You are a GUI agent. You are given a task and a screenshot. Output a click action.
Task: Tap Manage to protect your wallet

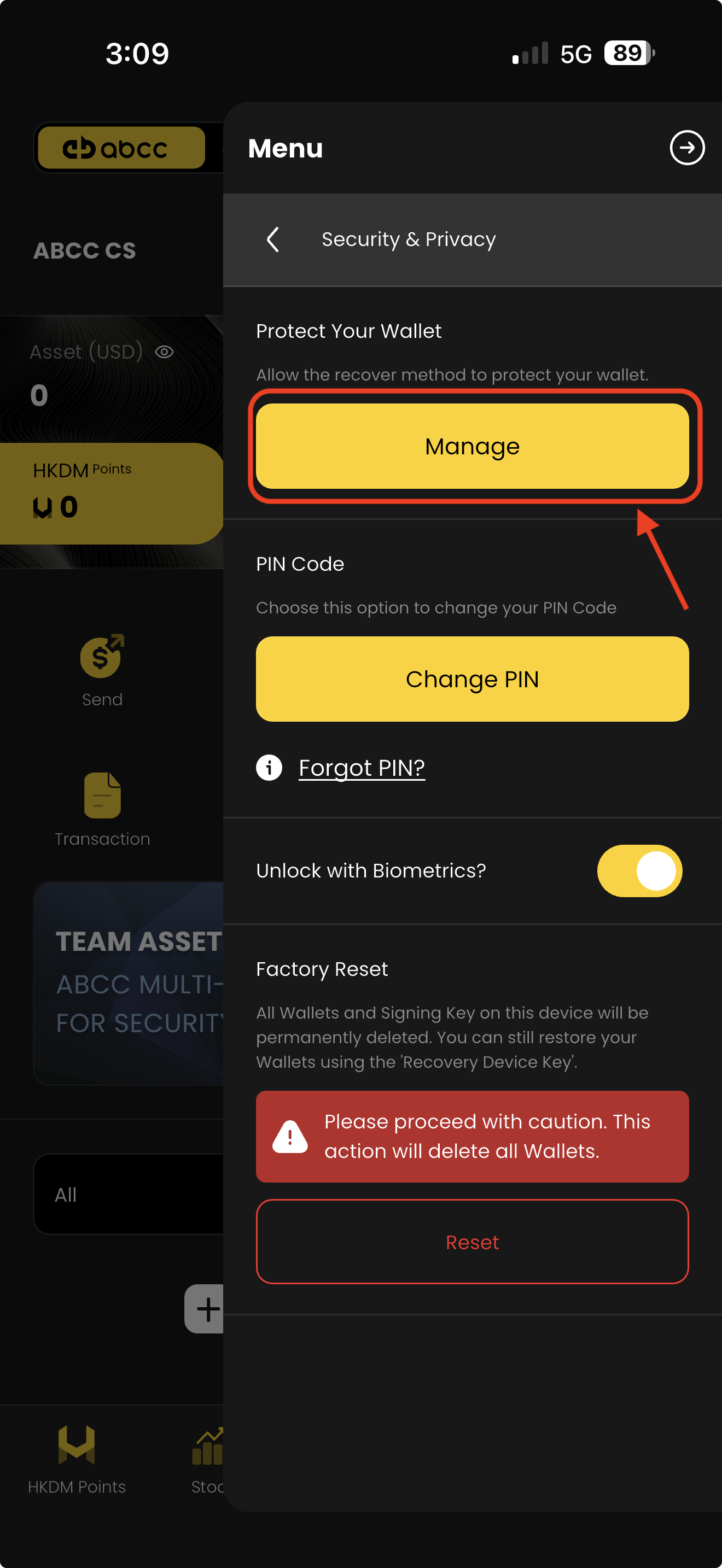click(472, 446)
